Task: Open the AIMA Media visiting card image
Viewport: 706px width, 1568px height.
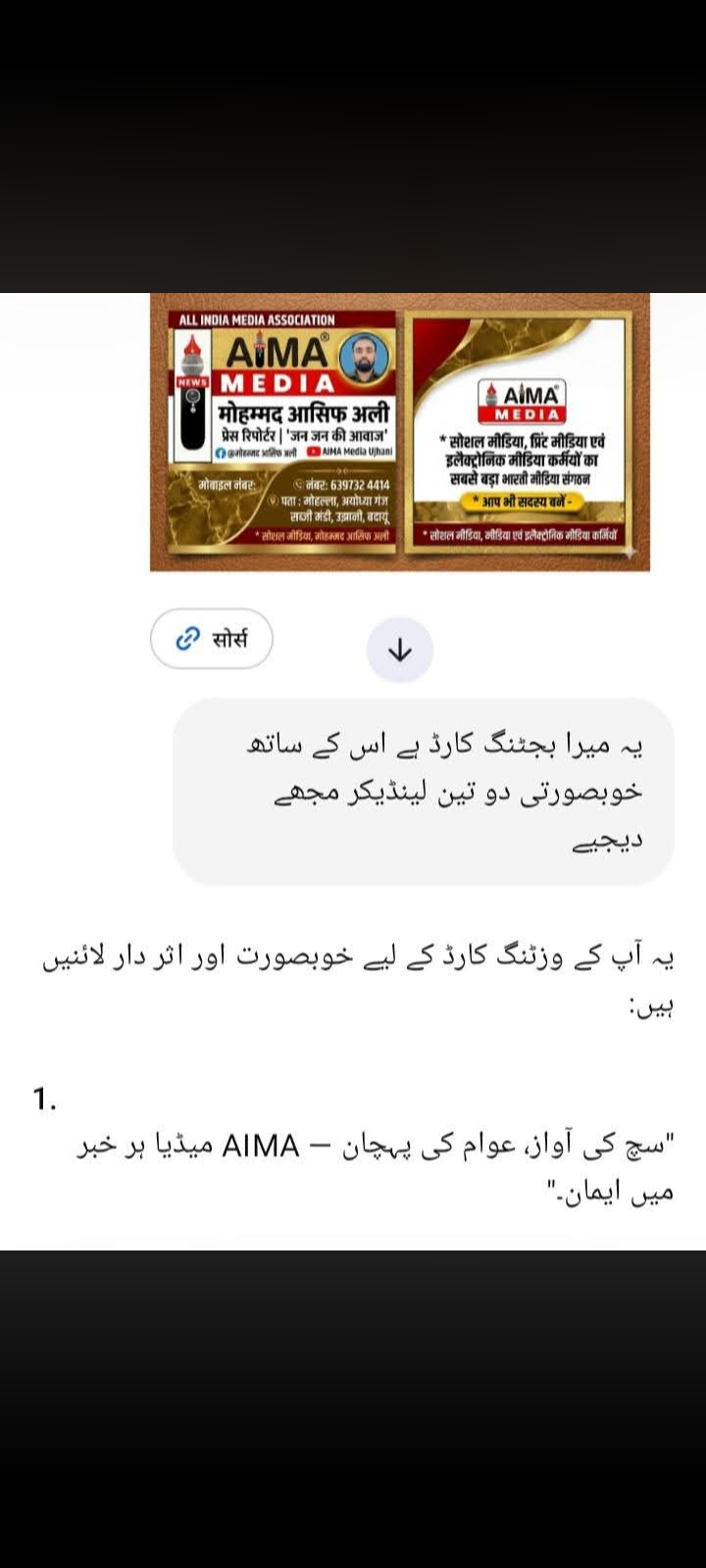Action: tap(399, 432)
